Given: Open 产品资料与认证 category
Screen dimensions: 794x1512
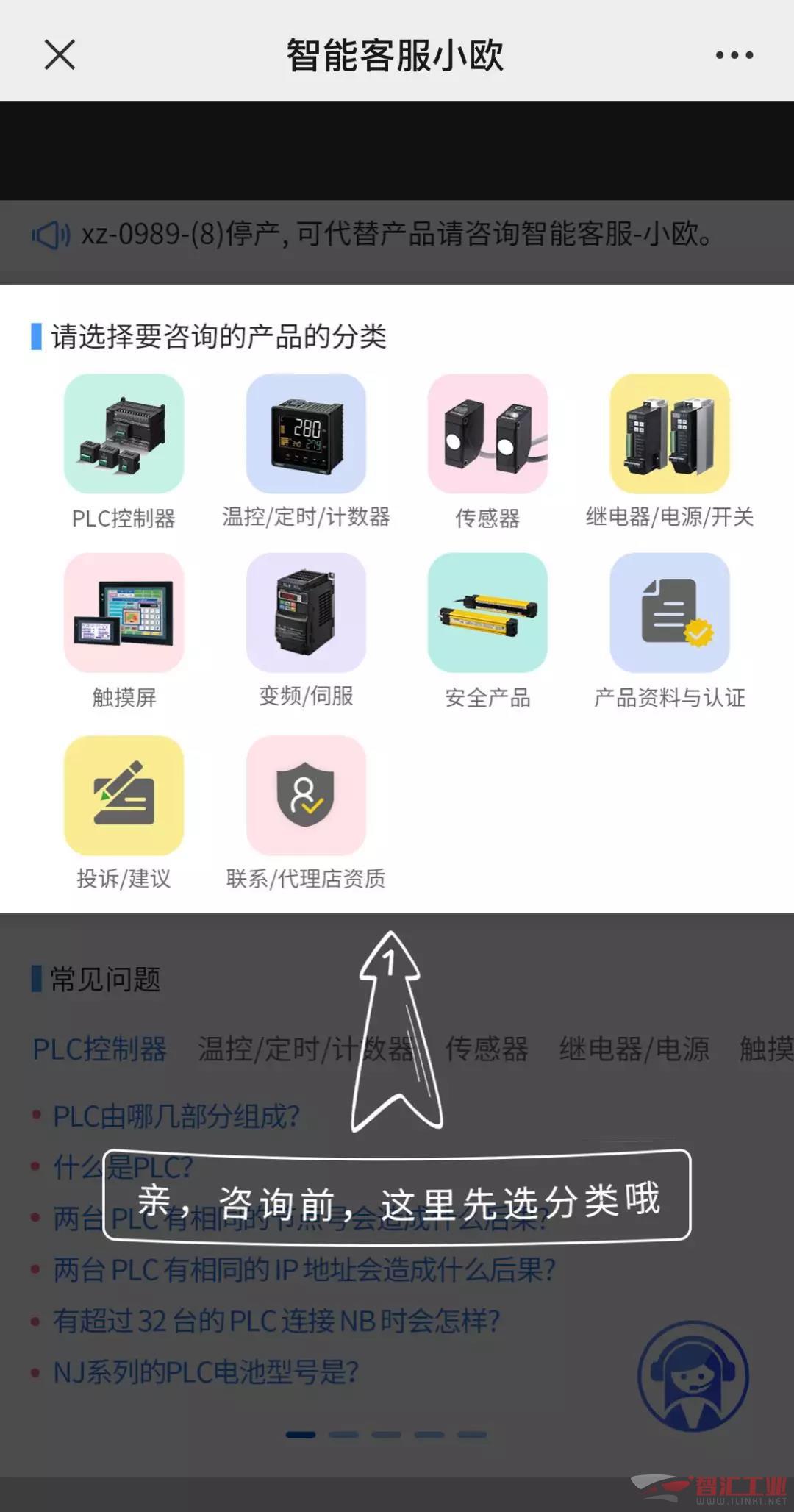Looking at the screenshot, I should click(669, 613).
